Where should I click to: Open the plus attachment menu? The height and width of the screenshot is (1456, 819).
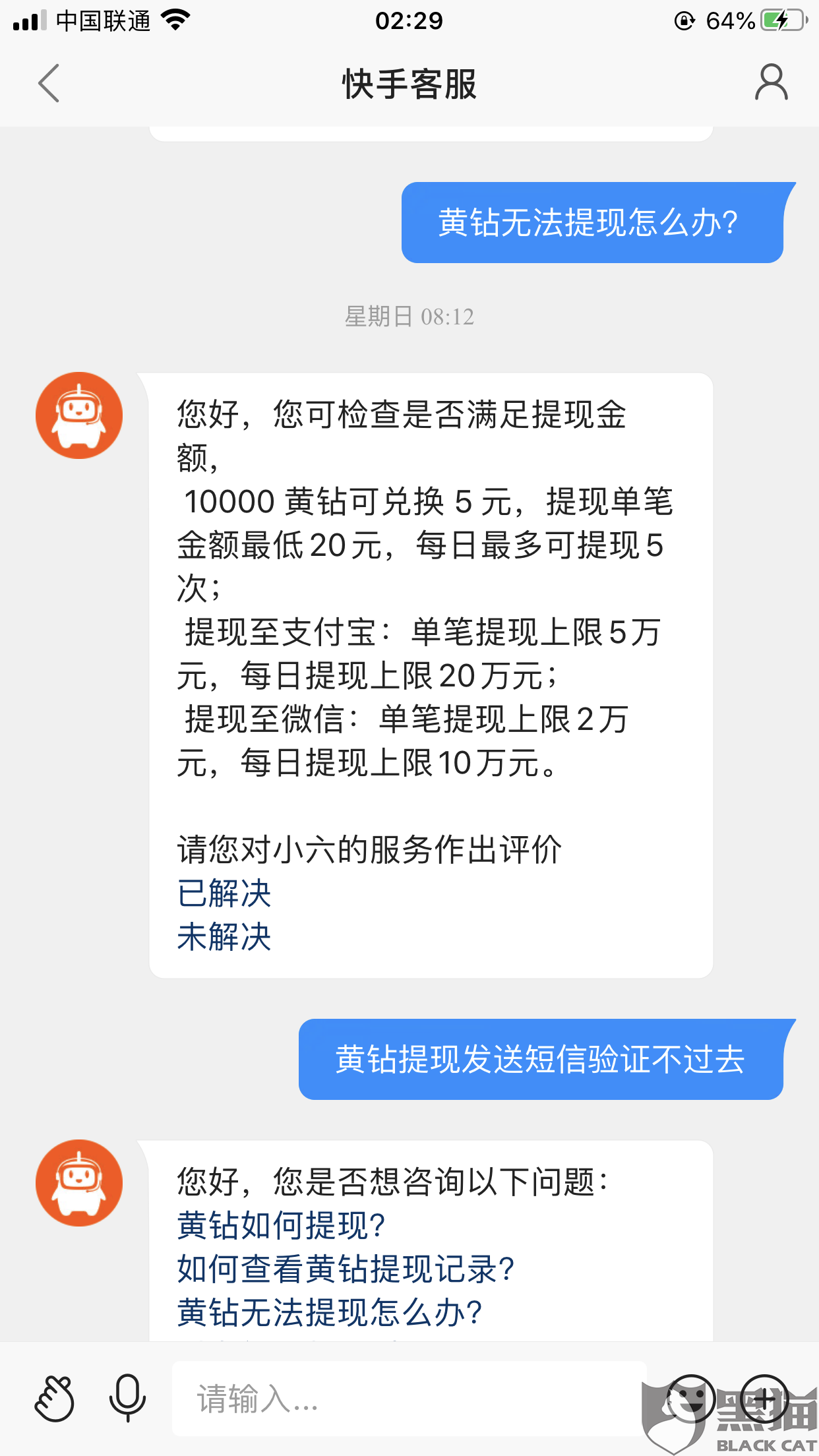(764, 1398)
